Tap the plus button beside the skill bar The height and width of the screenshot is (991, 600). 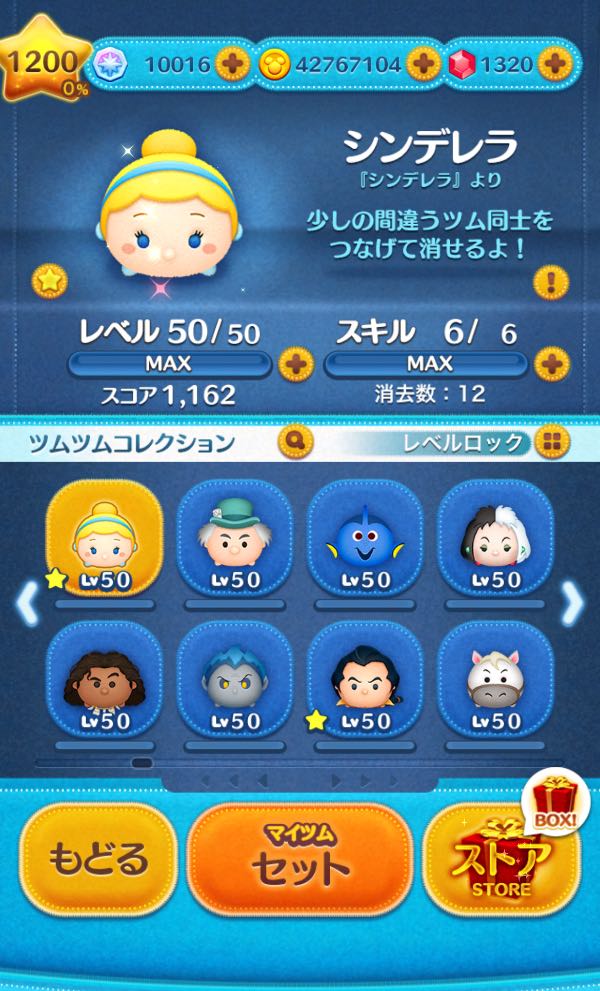tap(551, 363)
